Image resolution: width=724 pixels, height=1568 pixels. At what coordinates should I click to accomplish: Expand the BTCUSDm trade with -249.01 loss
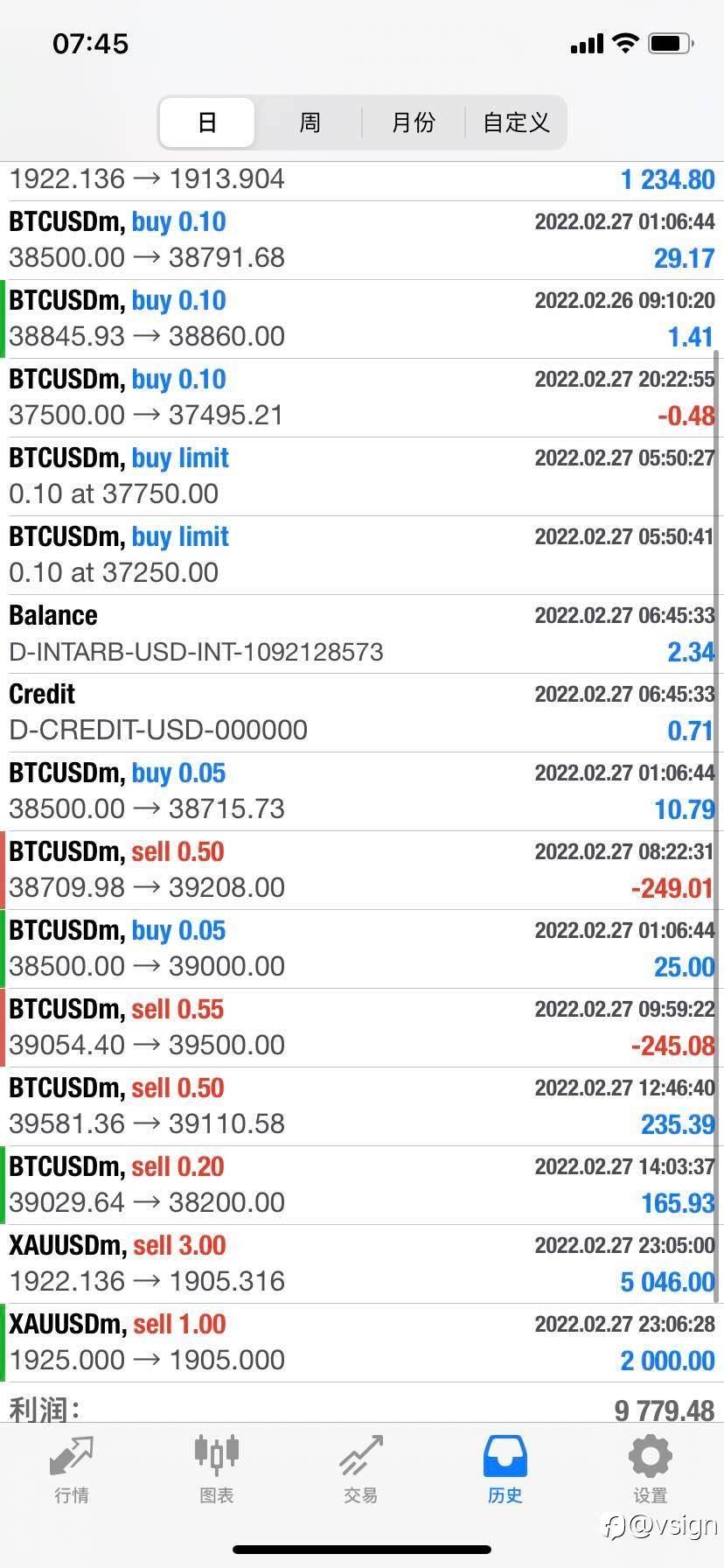coord(362,871)
